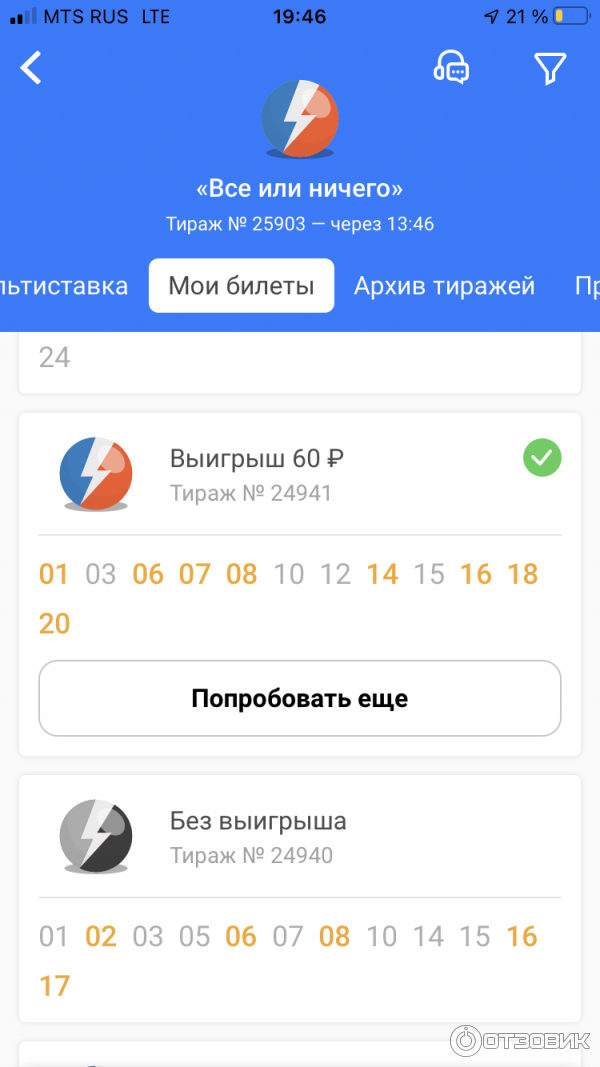Tap the «Попробовать еще» button

(x=300, y=698)
